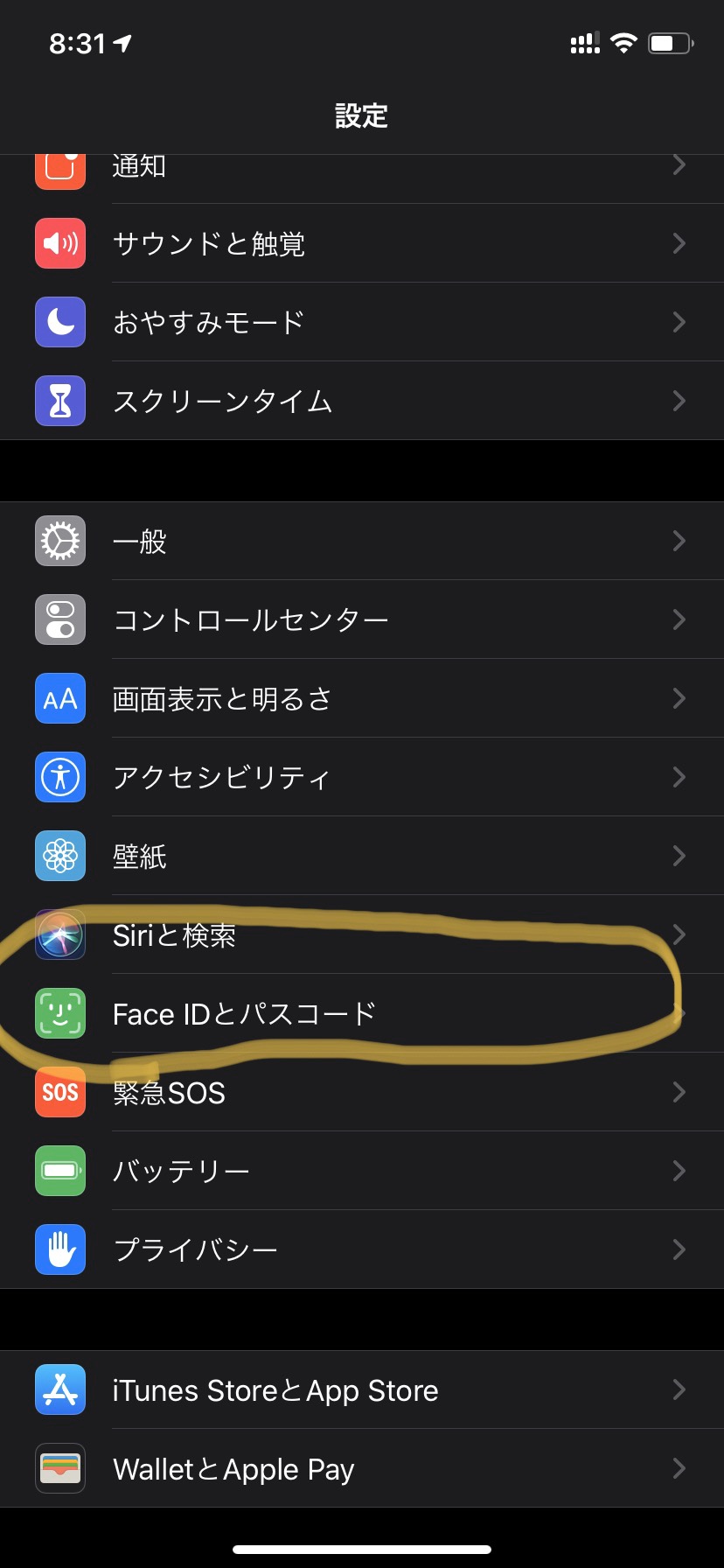
Task: Open プライバシー settings
Action: 362,1249
